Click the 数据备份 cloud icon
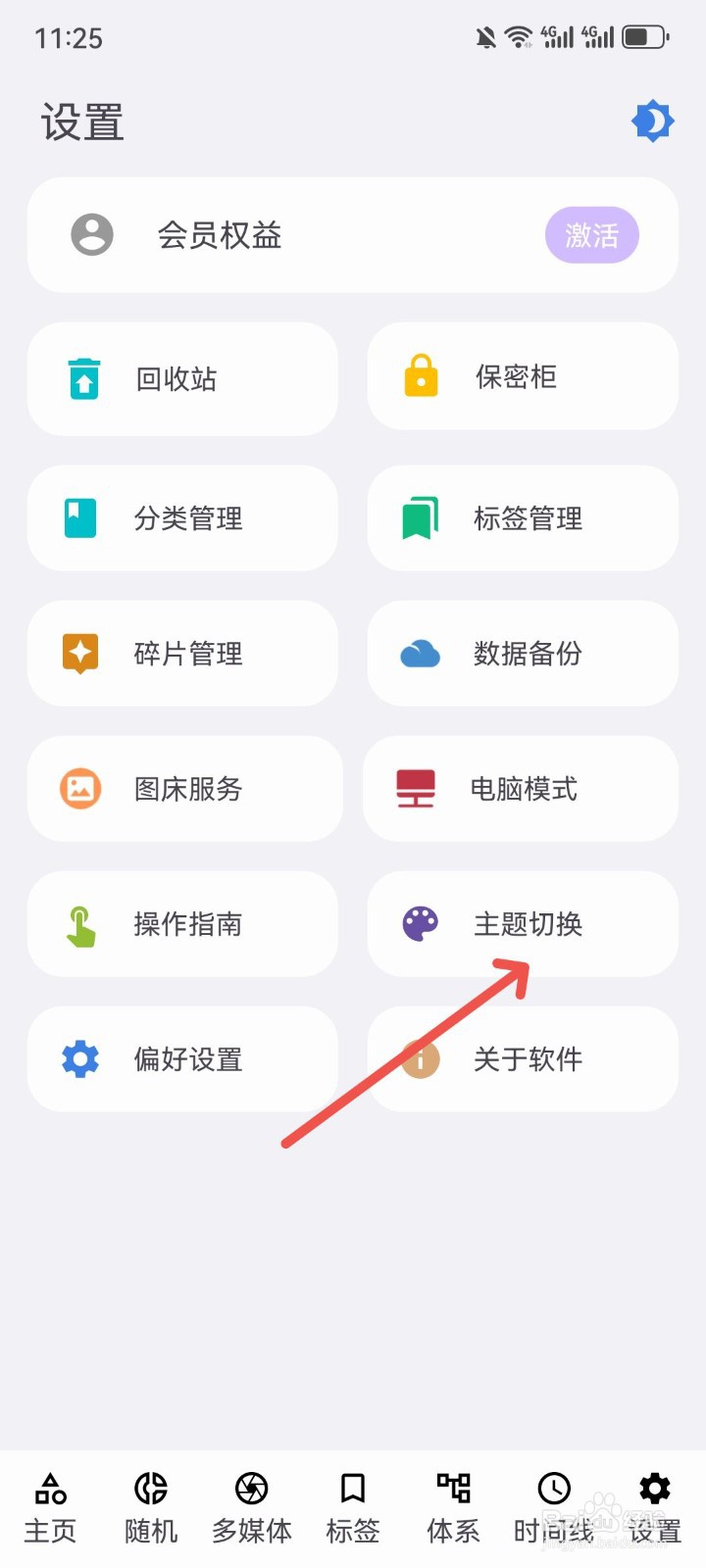Viewport: 706px width, 1568px height. point(420,653)
